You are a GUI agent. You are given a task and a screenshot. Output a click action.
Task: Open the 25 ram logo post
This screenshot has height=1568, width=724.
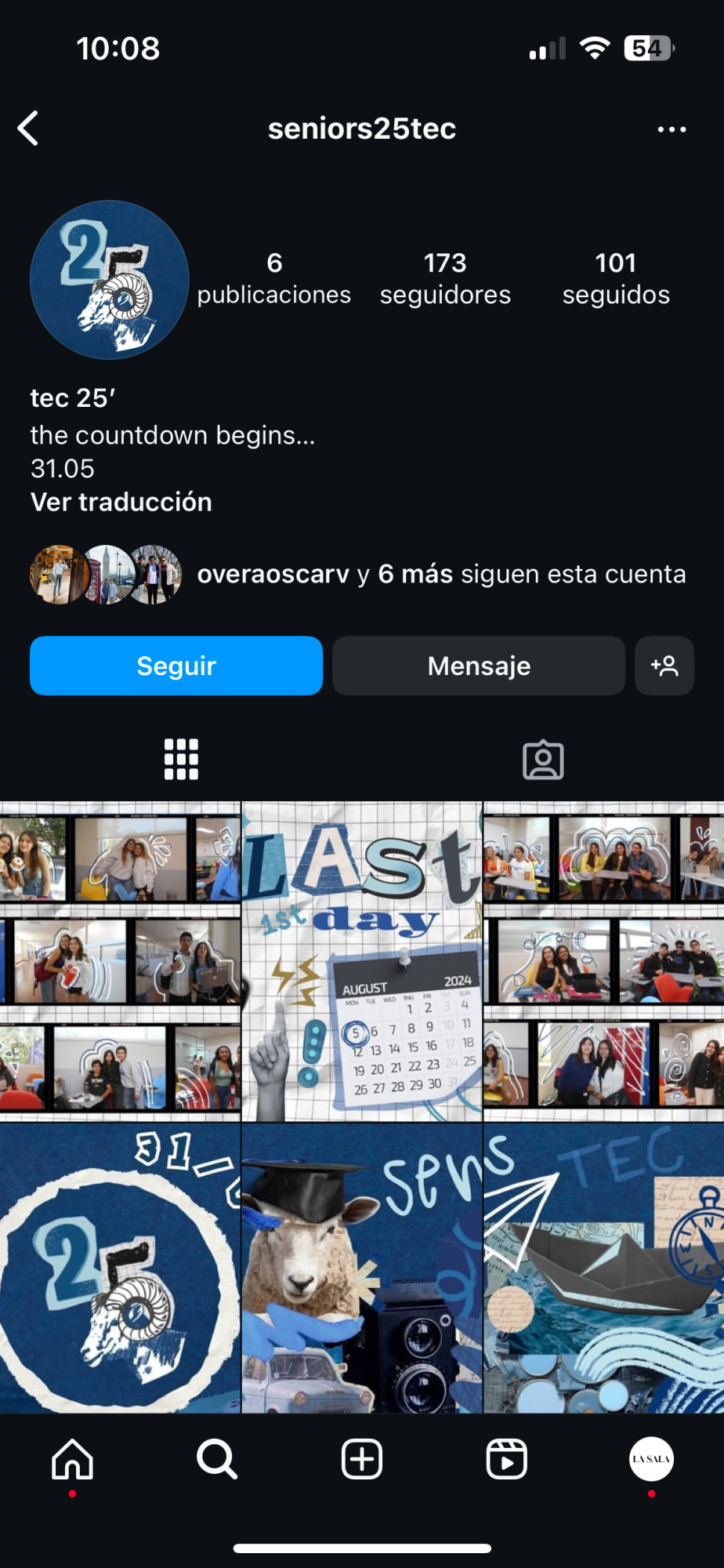click(120, 1269)
